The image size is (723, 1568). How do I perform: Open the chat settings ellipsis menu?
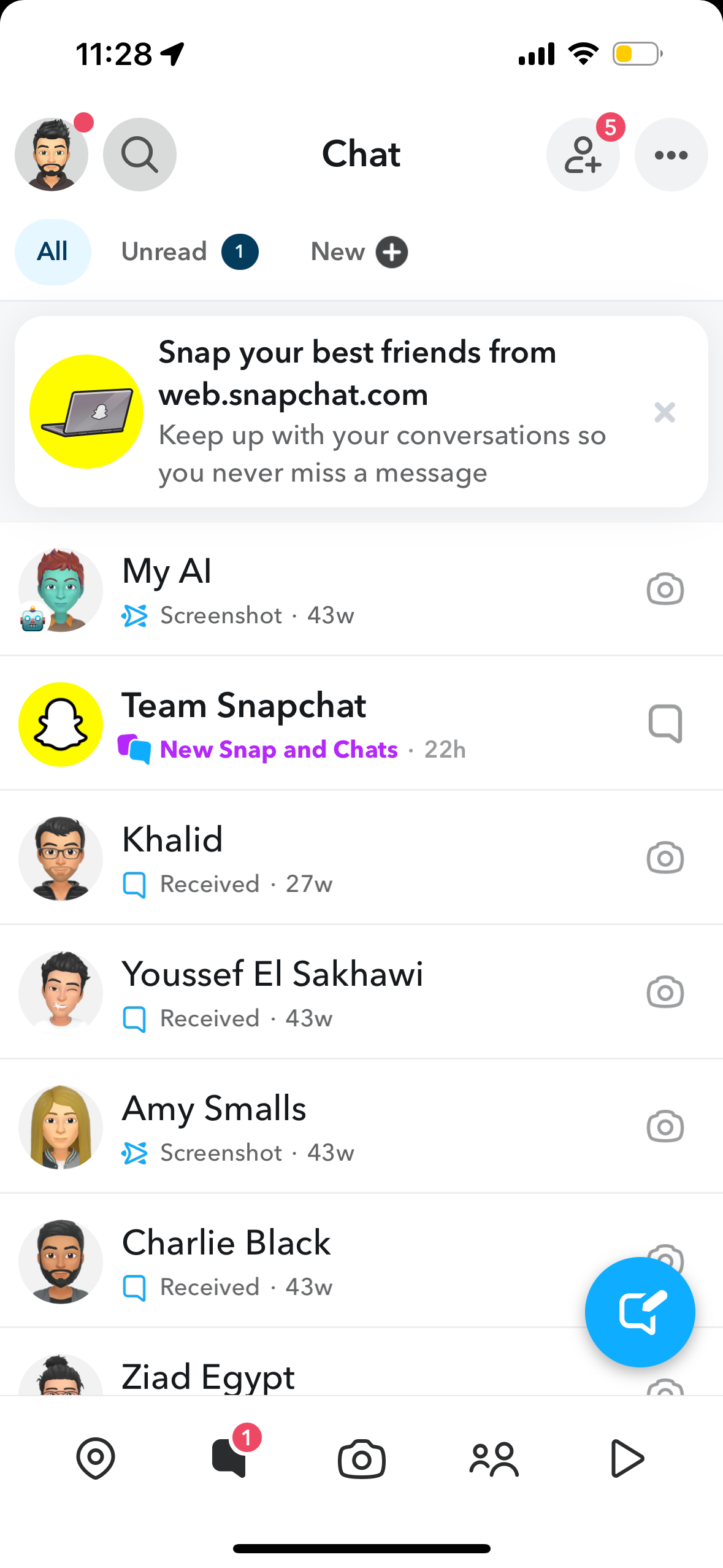coord(670,155)
